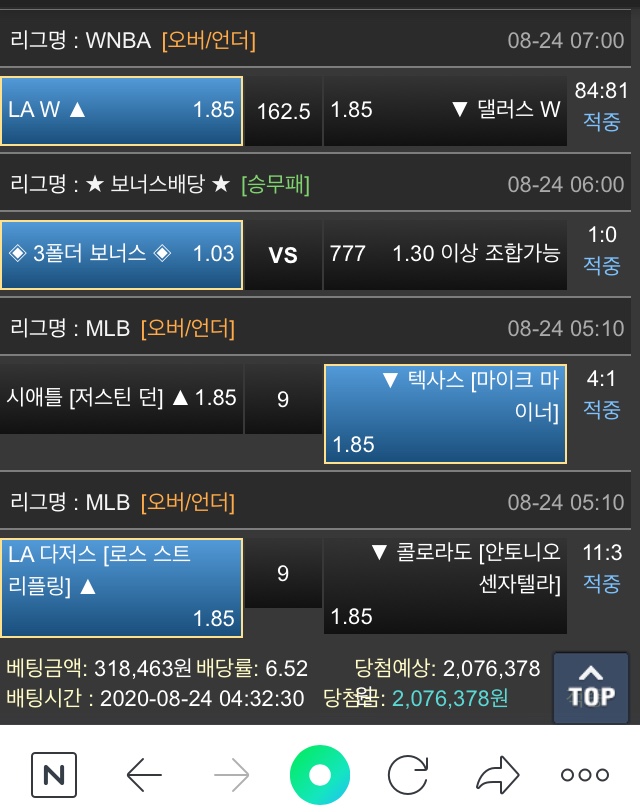The width and height of the screenshot is (640, 812).
Task: Select 텍사스 마이크 마이너 under cell
Action: [445, 413]
